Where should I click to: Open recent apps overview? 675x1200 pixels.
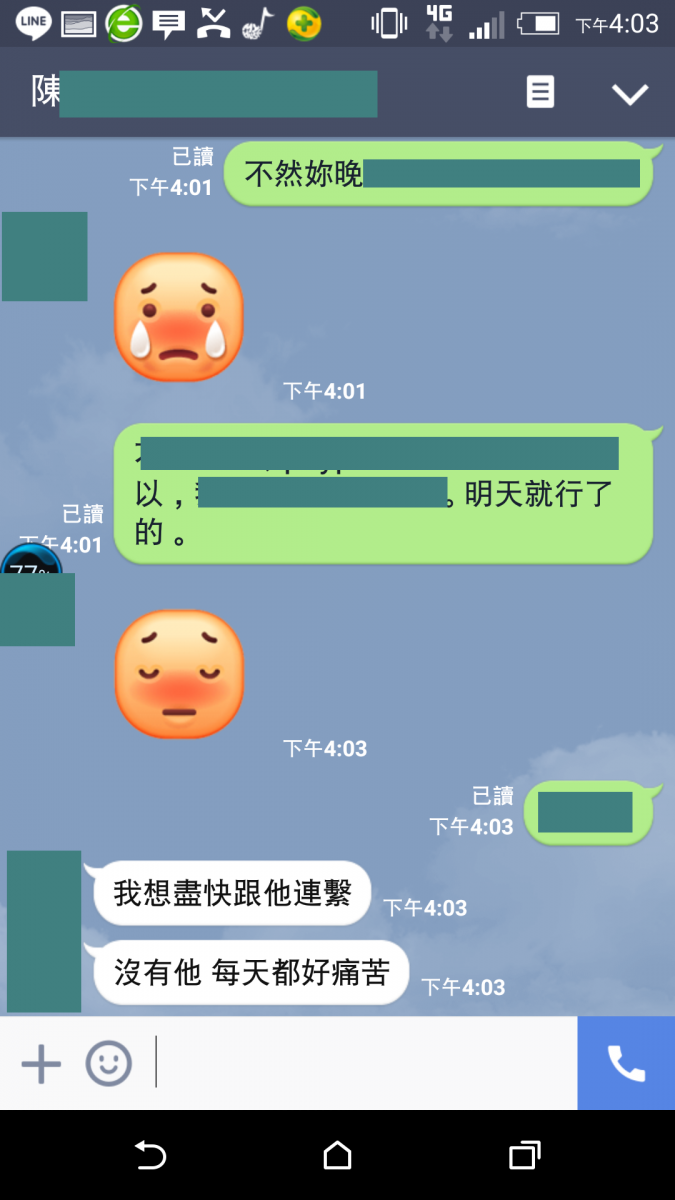click(x=524, y=1156)
